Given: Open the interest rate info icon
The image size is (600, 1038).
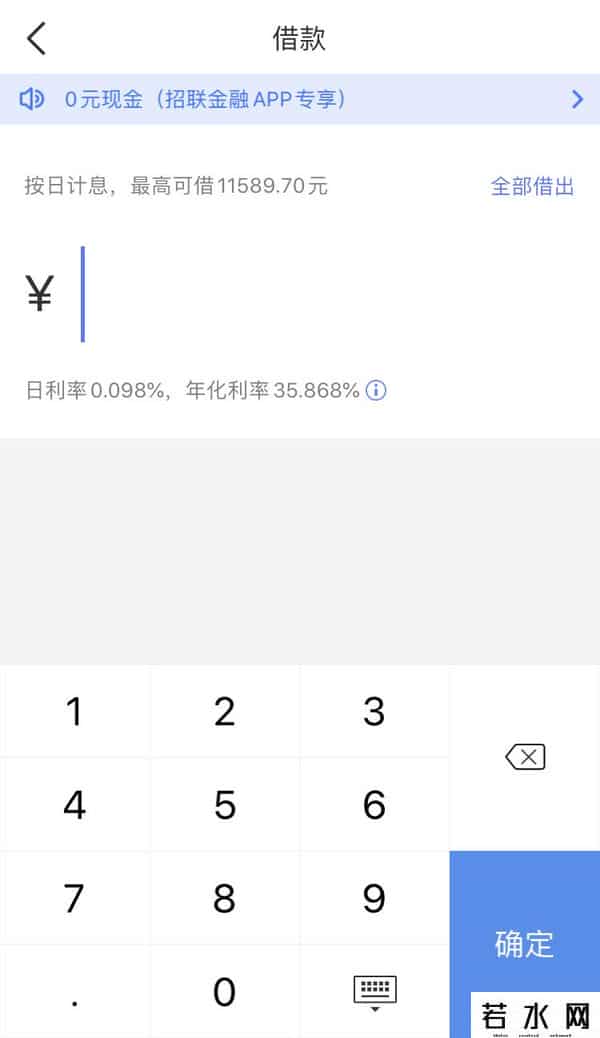Looking at the screenshot, I should 376,390.
